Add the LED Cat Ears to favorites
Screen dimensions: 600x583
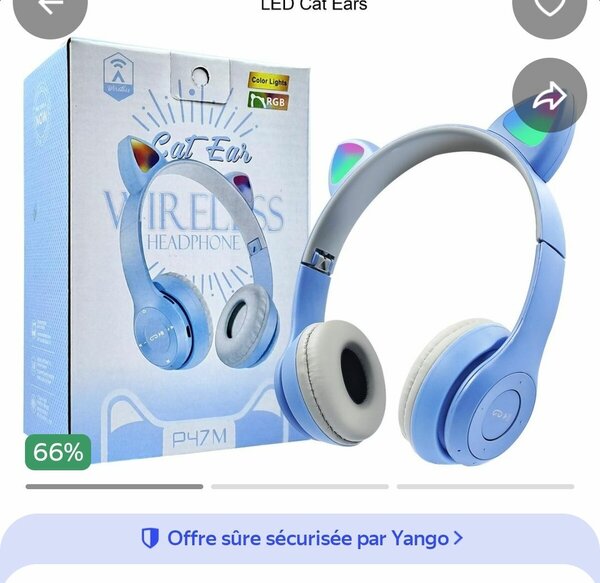pyautogui.click(x=549, y=6)
